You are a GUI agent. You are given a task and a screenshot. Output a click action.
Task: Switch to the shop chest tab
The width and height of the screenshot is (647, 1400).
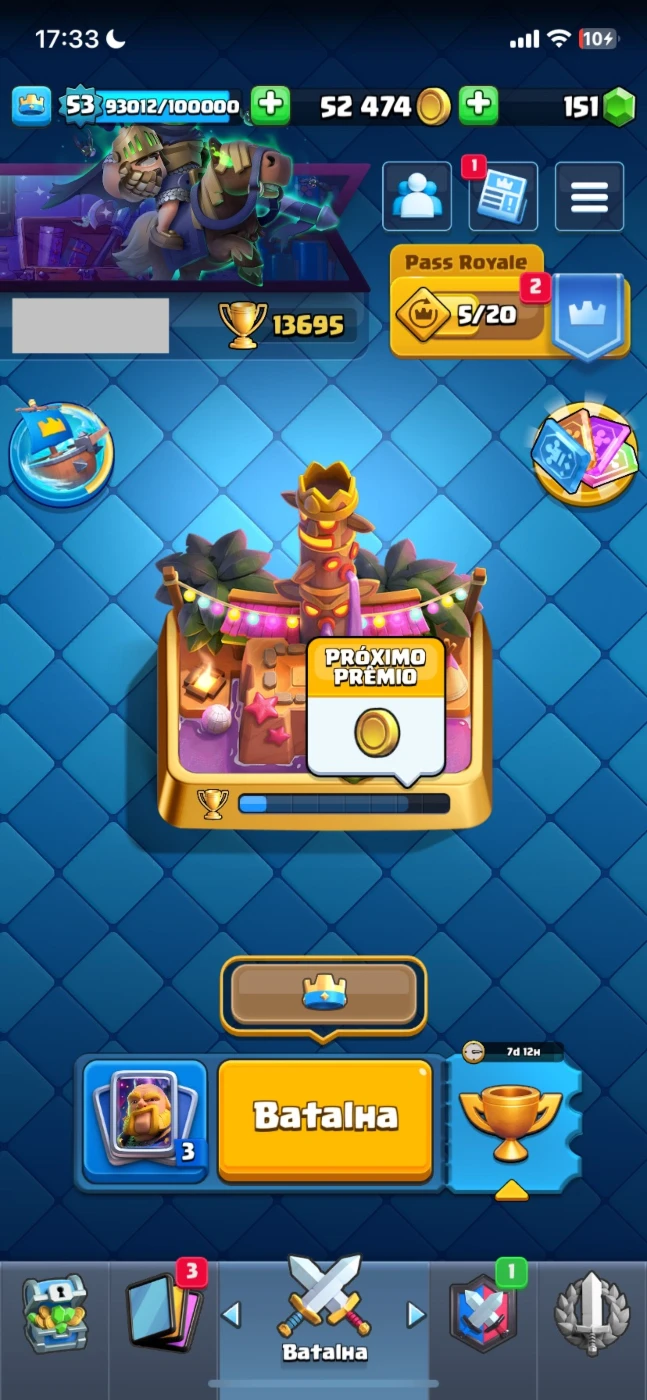coord(54,1314)
